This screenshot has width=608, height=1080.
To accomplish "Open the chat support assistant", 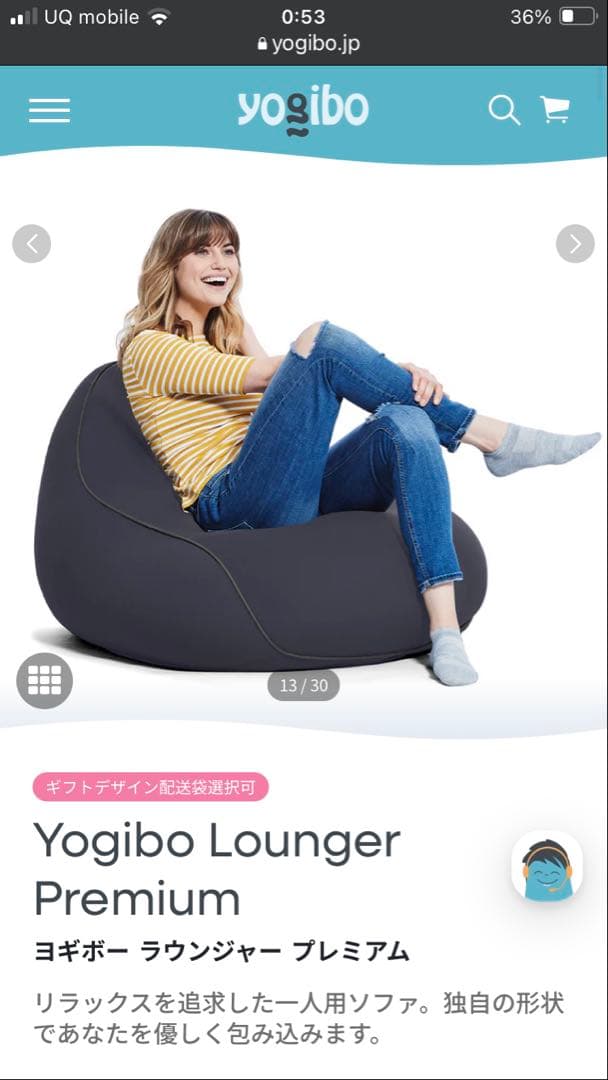I will (x=547, y=867).
